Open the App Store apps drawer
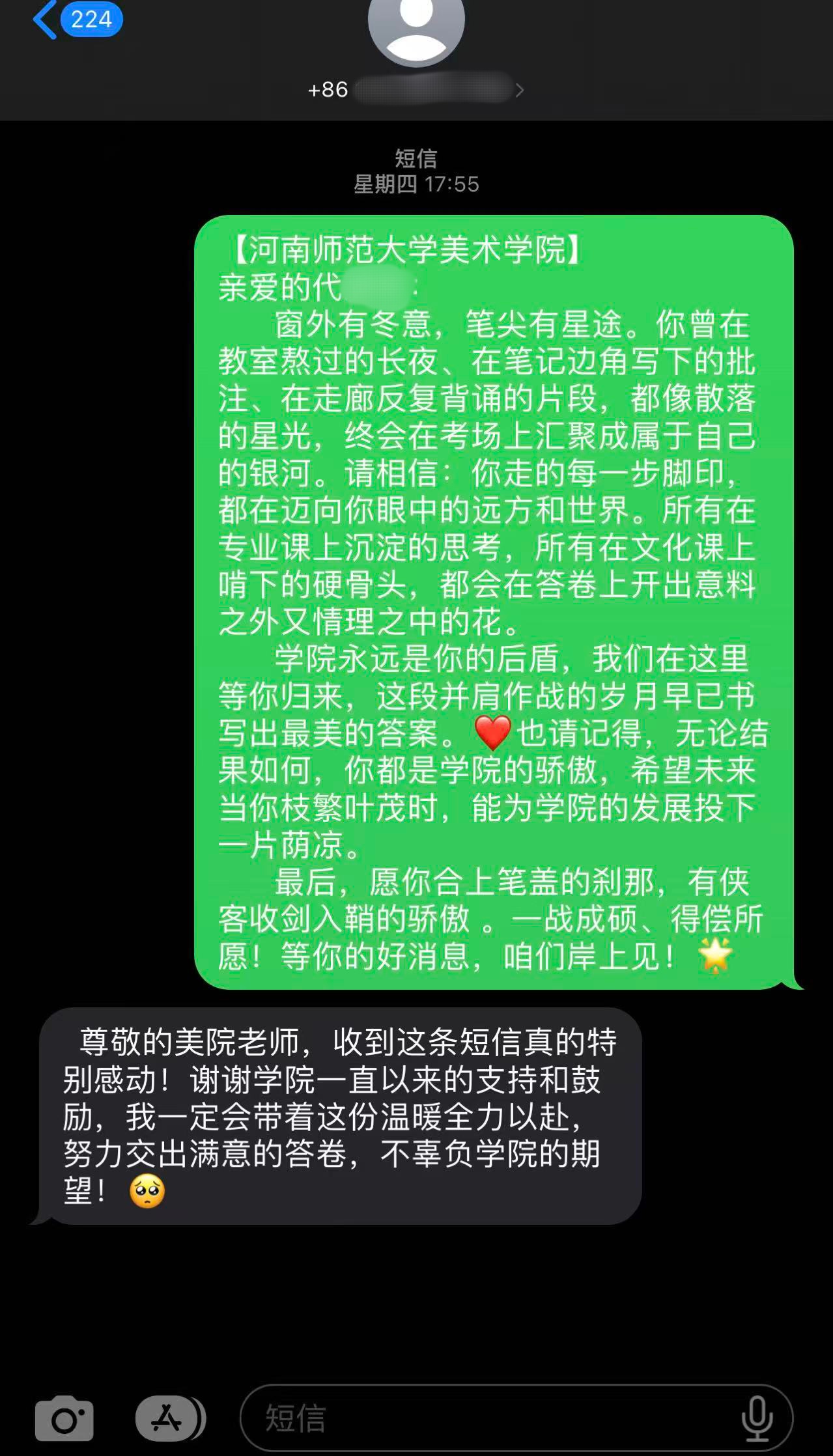833x1456 pixels. pos(167,1418)
